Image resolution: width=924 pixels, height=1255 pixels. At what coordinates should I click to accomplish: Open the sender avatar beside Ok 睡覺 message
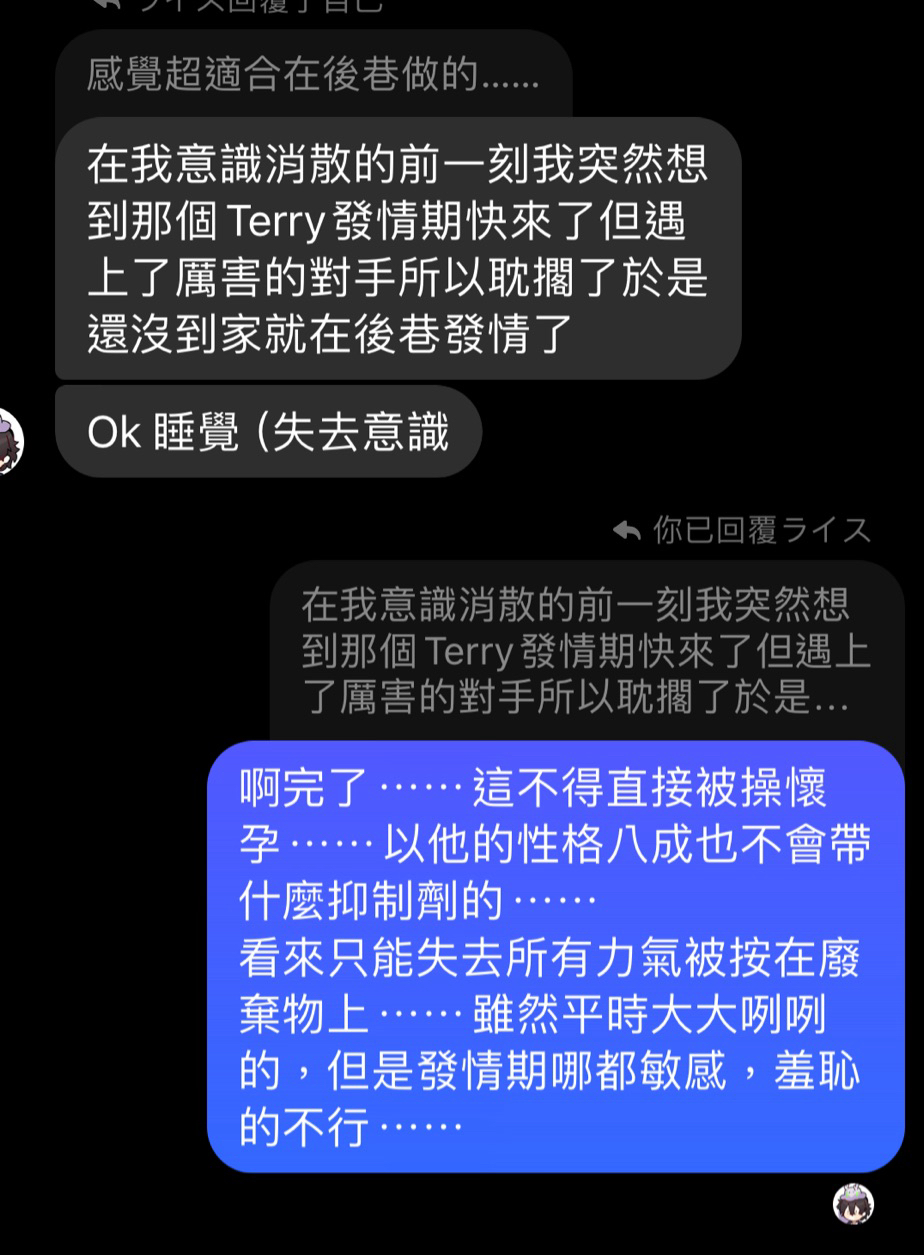[x=8, y=439]
